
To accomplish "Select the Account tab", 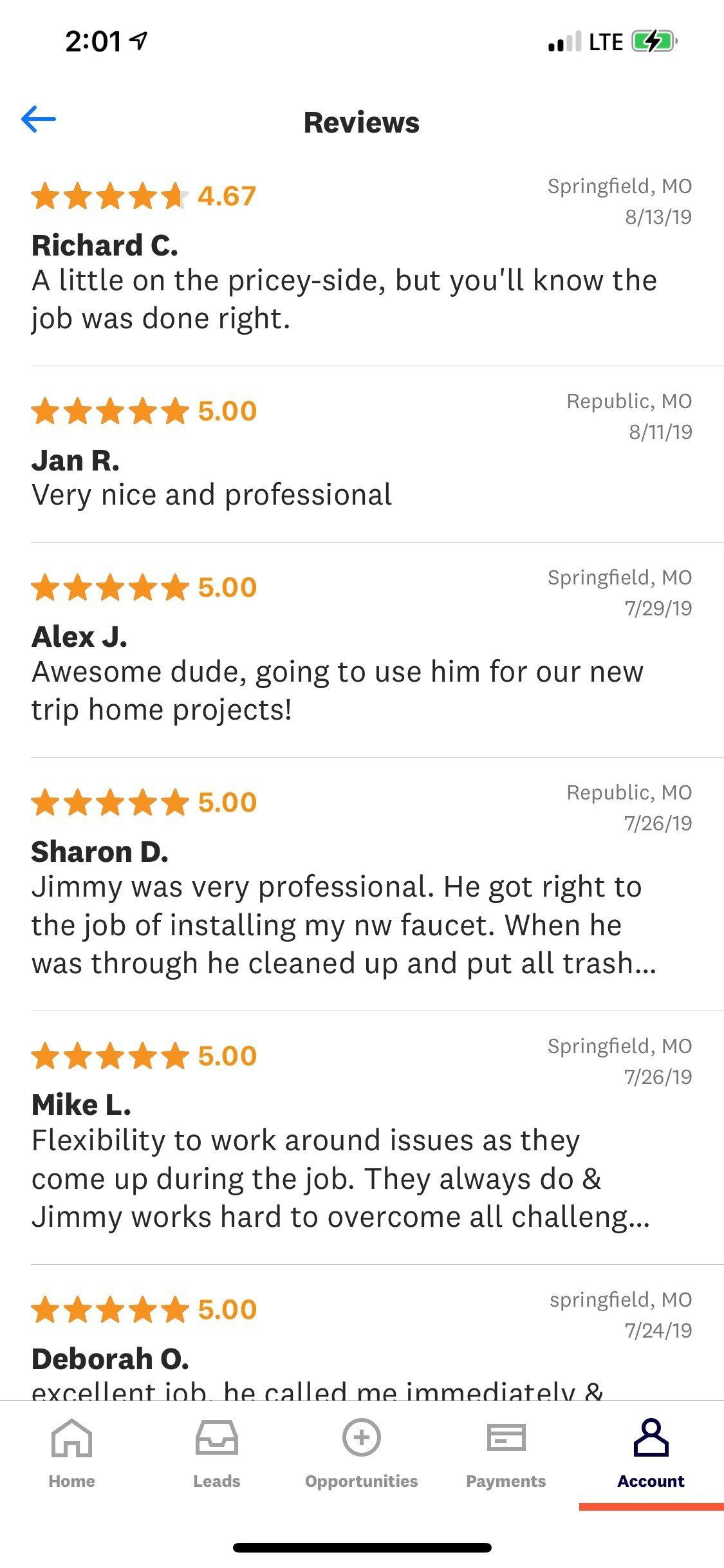I will [651, 1454].
